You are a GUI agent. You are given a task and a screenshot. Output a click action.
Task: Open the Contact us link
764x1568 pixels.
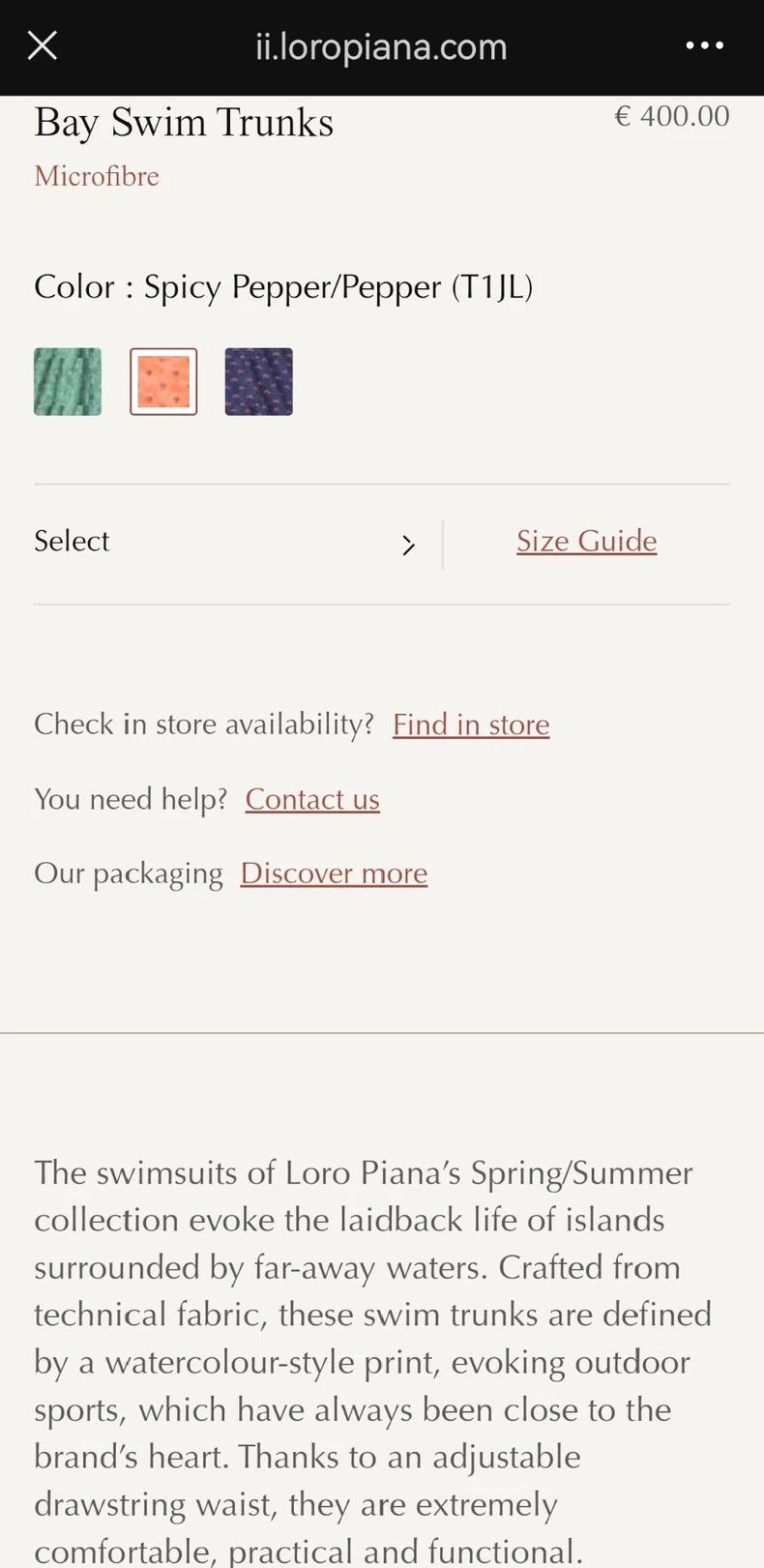312,799
